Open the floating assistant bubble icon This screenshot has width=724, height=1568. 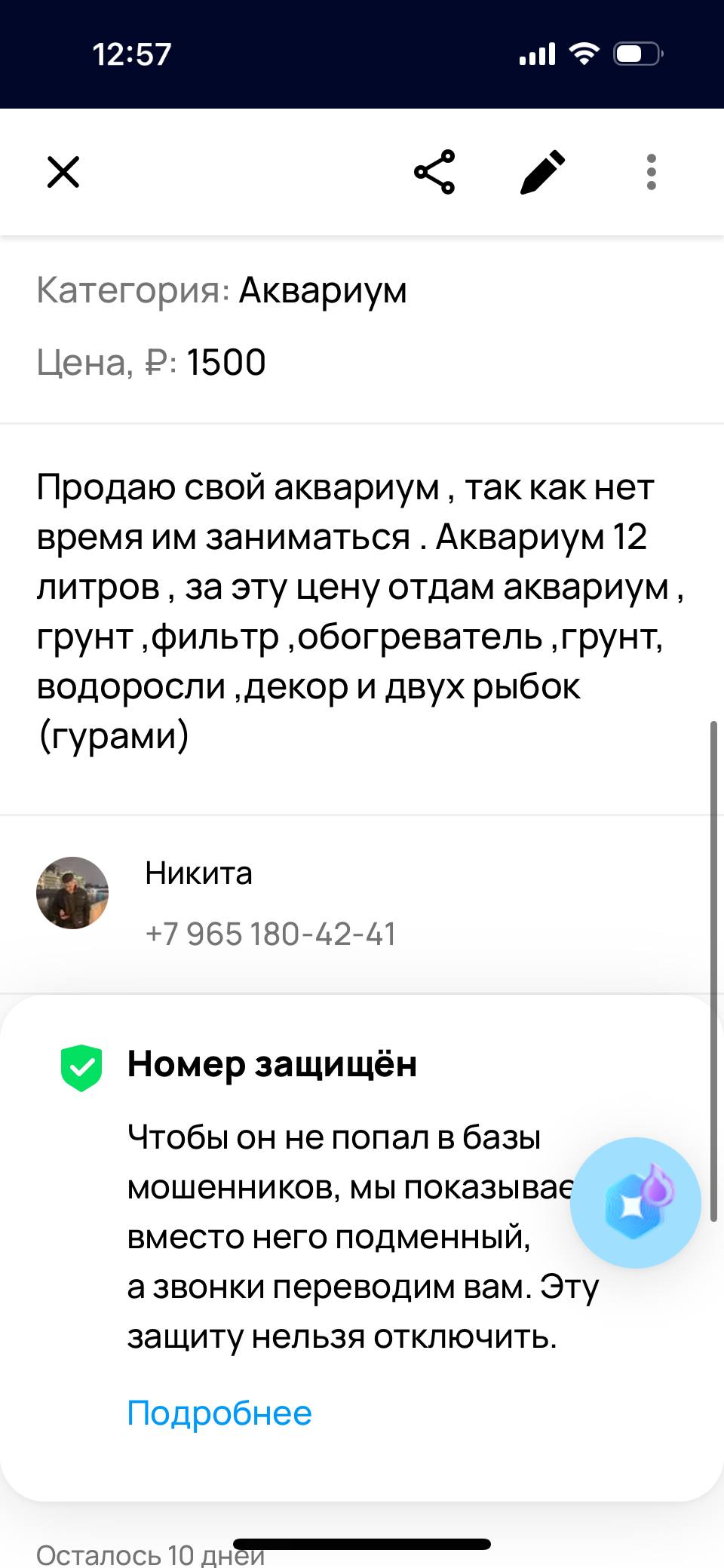pos(636,1202)
